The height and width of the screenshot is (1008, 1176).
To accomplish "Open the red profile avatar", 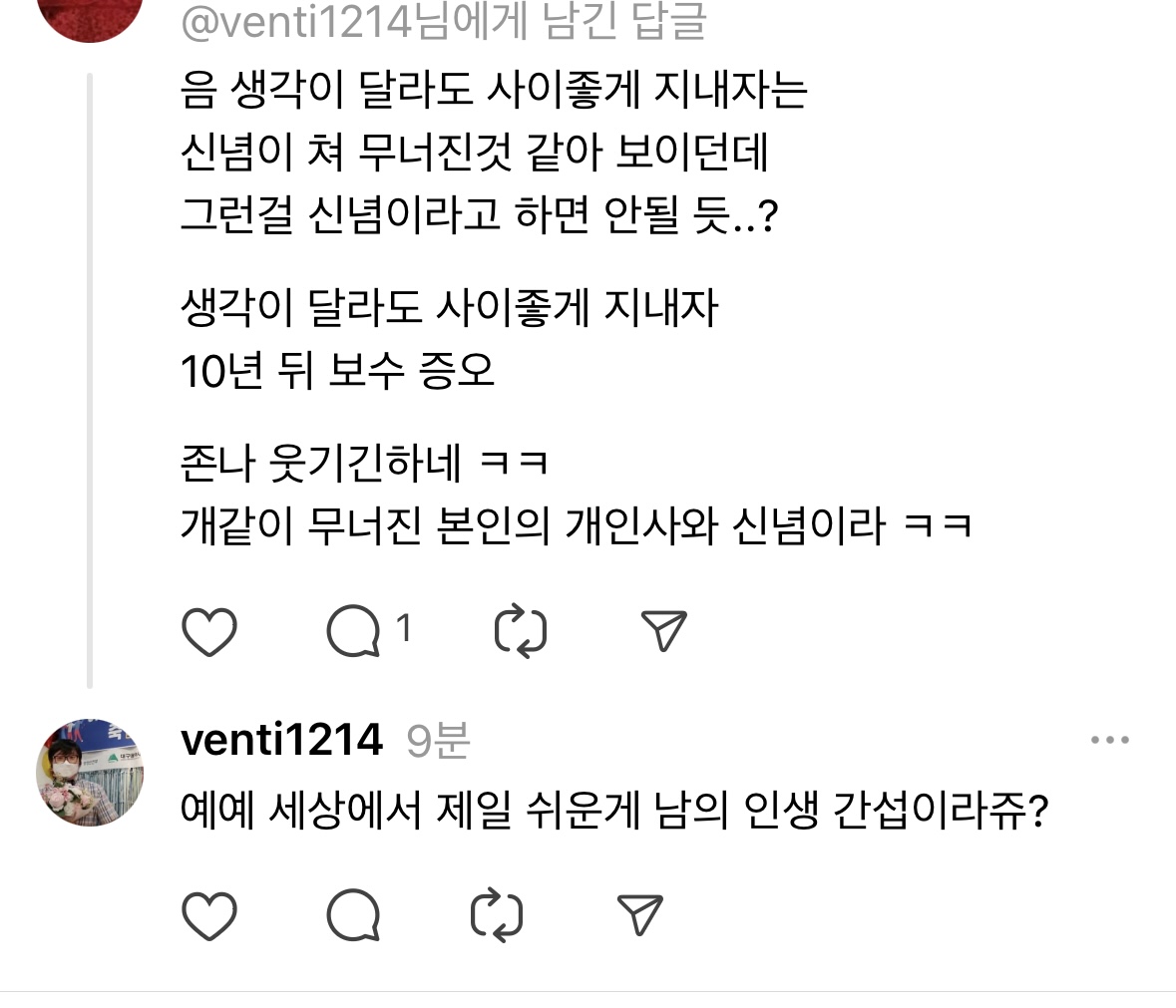I will 90,15.
